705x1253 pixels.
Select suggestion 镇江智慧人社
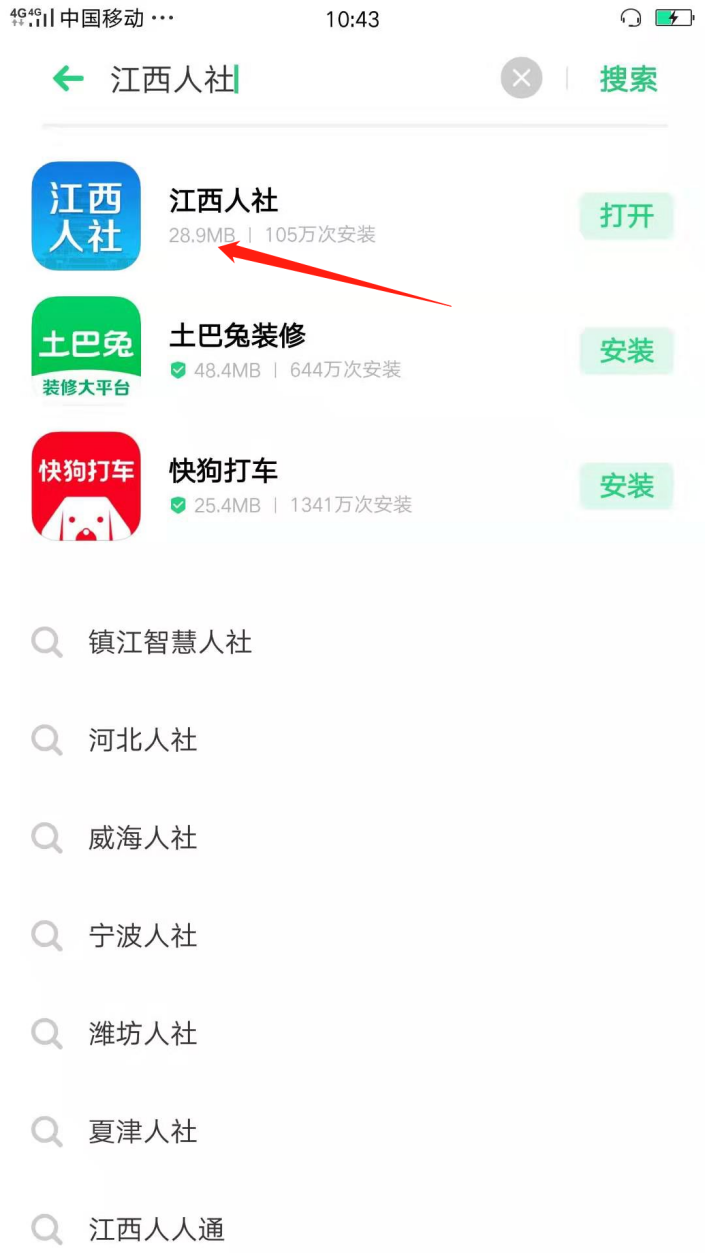click(x=170, y=642)
